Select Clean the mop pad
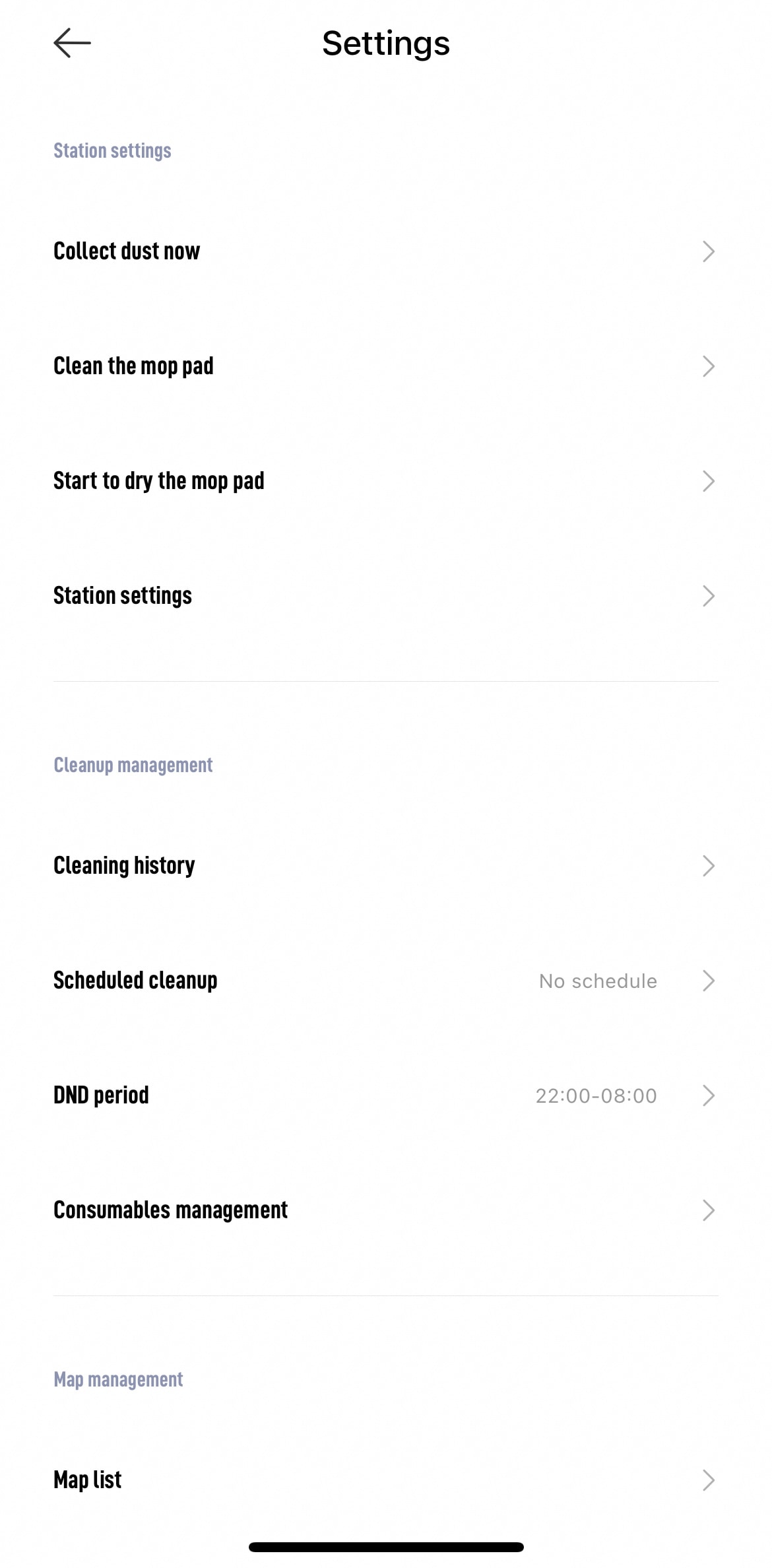Image resolution: width=772 pixels, height=1568 pixels. click(x=386, y=366)
